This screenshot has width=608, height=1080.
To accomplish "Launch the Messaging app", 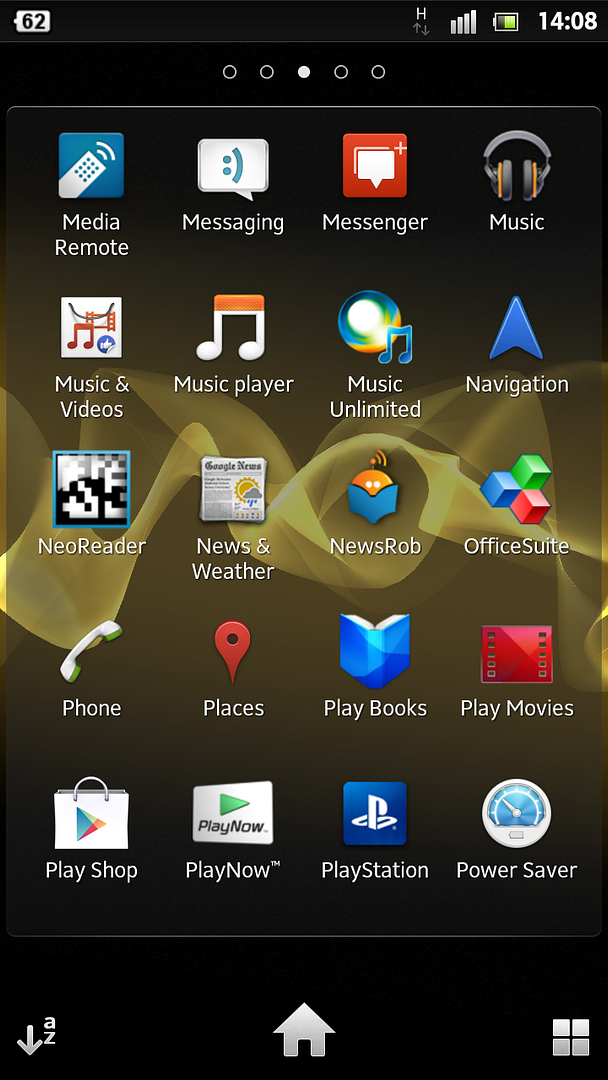I will click(x=233, y=167).
